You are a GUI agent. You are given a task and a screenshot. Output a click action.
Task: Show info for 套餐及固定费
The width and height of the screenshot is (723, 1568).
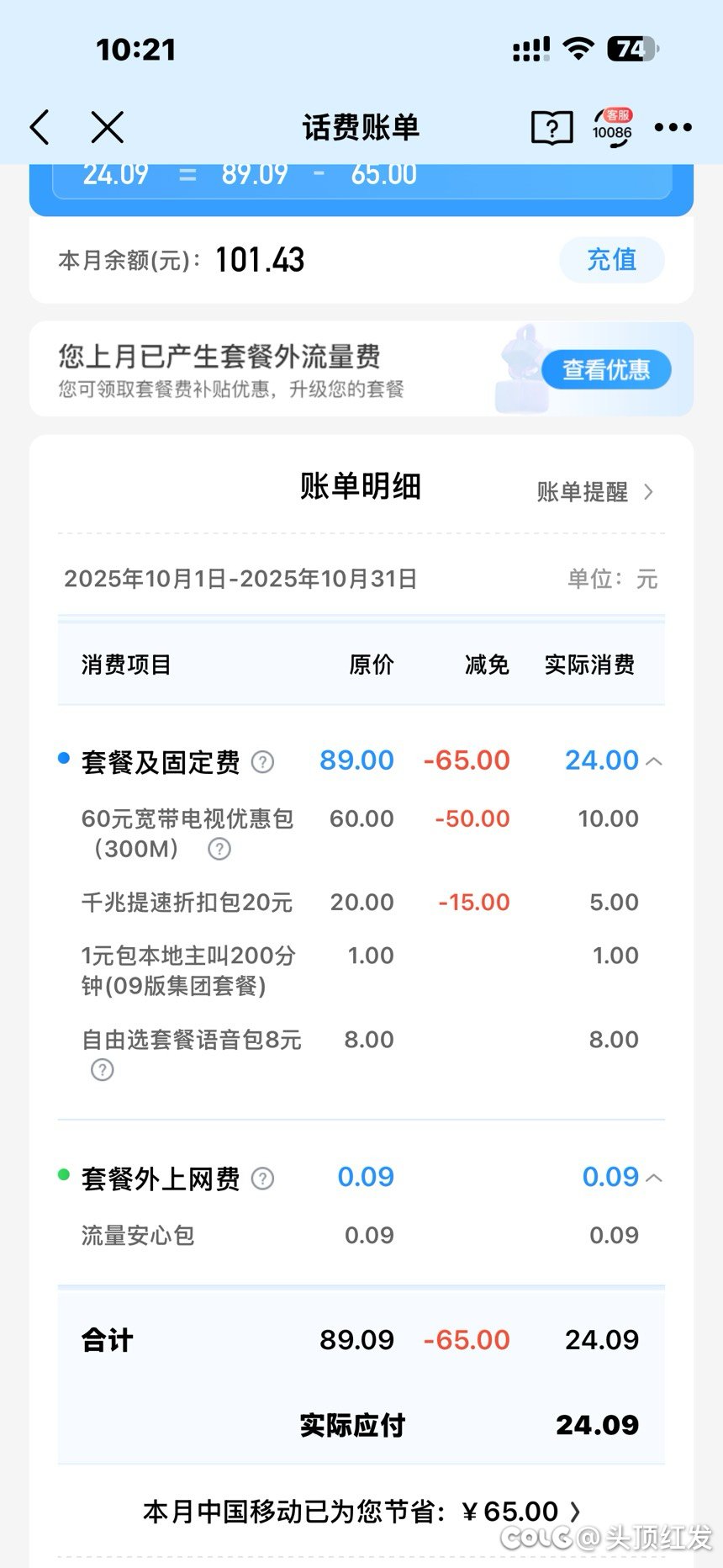(263, 762)
